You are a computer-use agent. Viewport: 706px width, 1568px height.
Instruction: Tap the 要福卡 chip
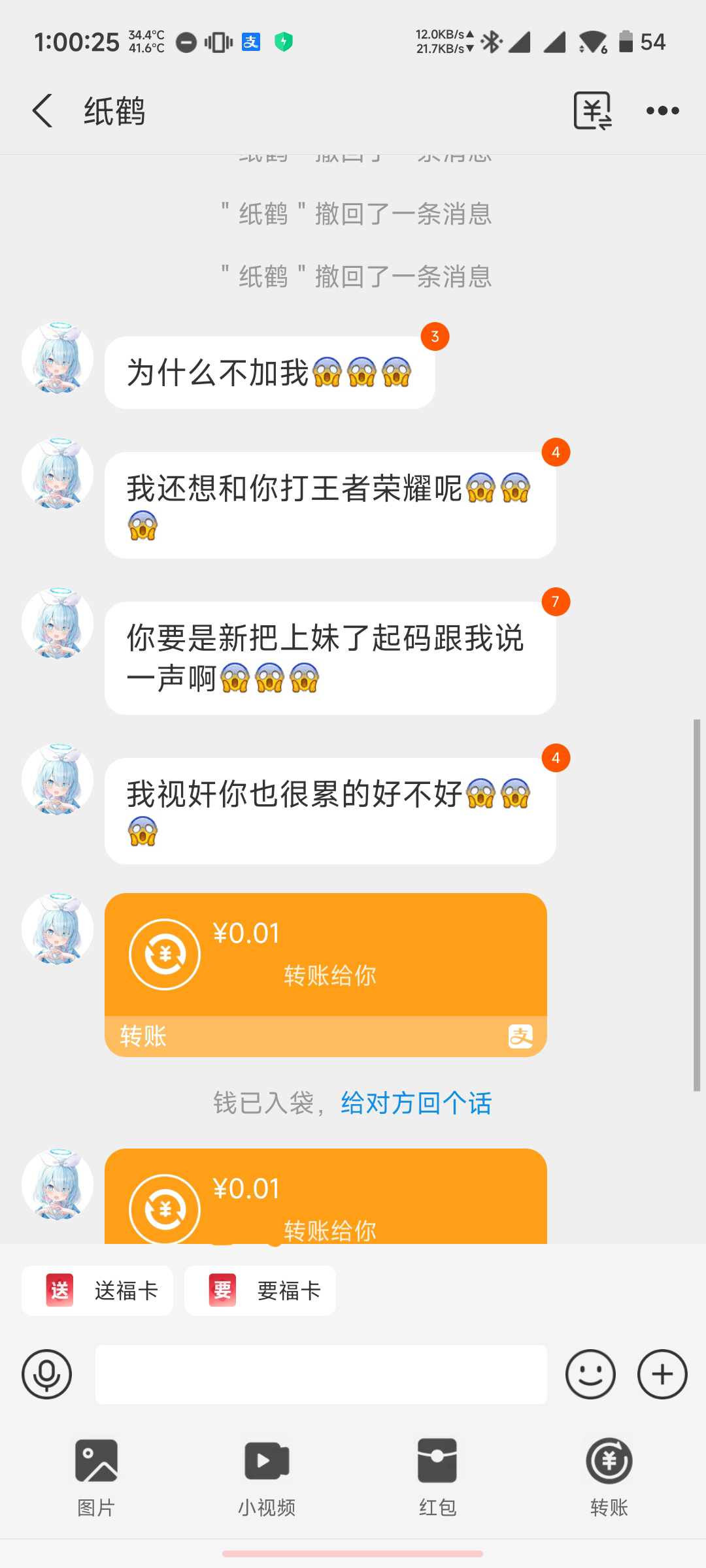(x=260, y=1290)
